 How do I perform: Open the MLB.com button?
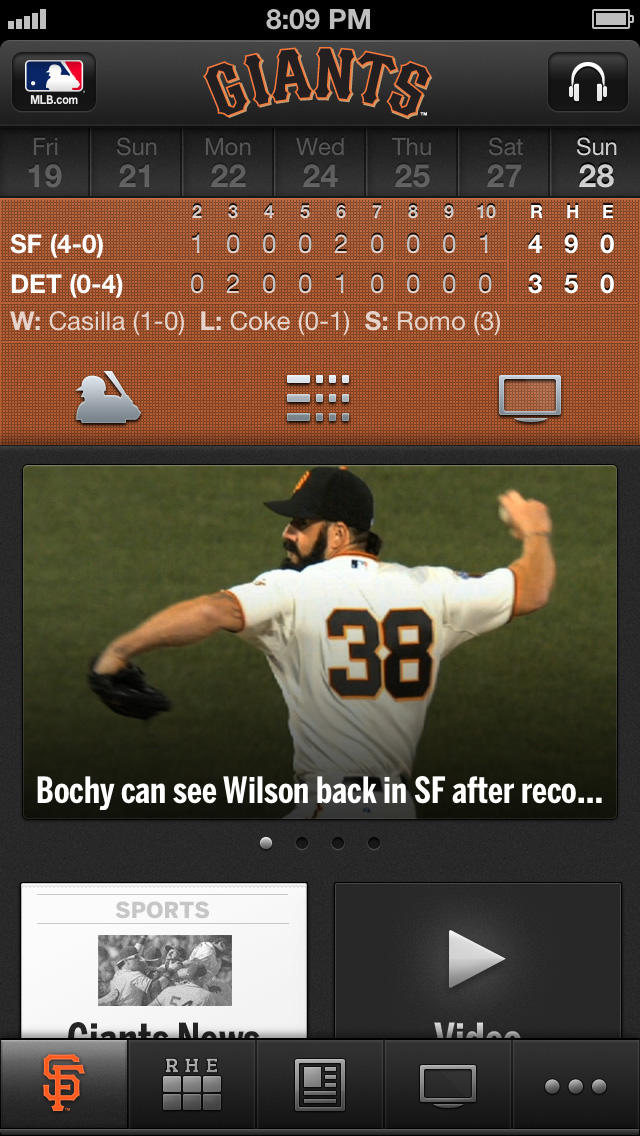54,82
